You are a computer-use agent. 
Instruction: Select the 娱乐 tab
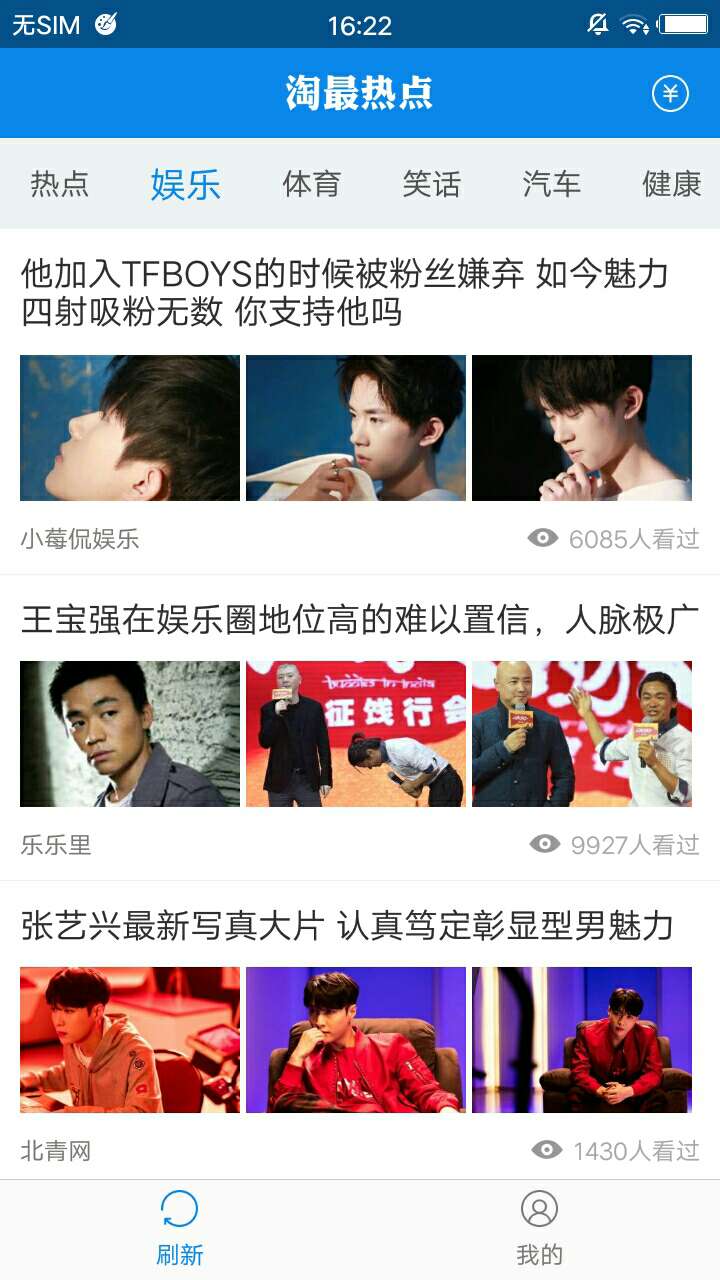coord(185,184)
